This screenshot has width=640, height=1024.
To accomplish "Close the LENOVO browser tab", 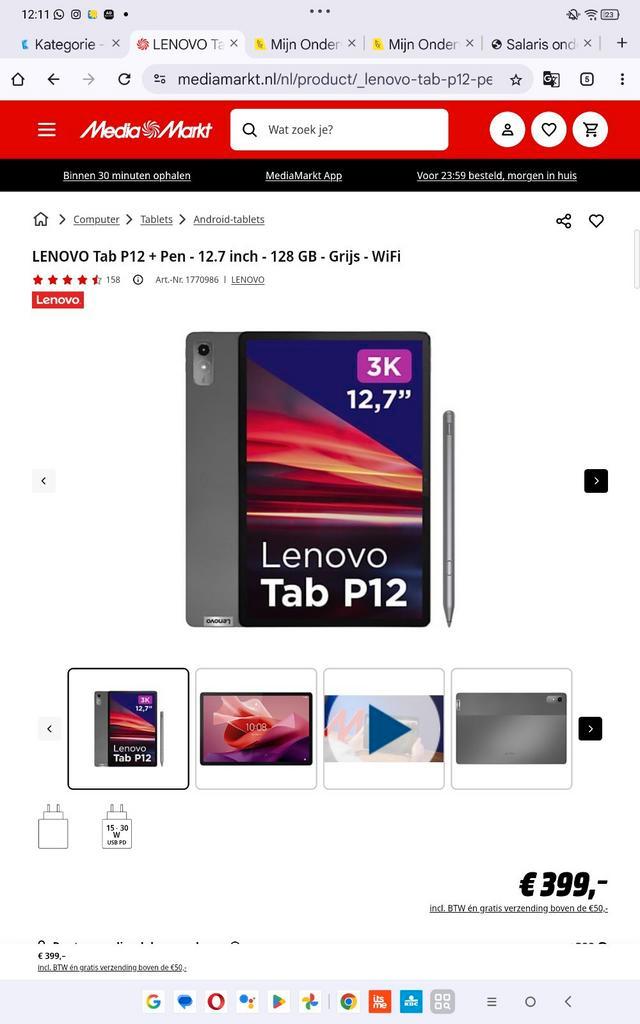I will point(234,44).
